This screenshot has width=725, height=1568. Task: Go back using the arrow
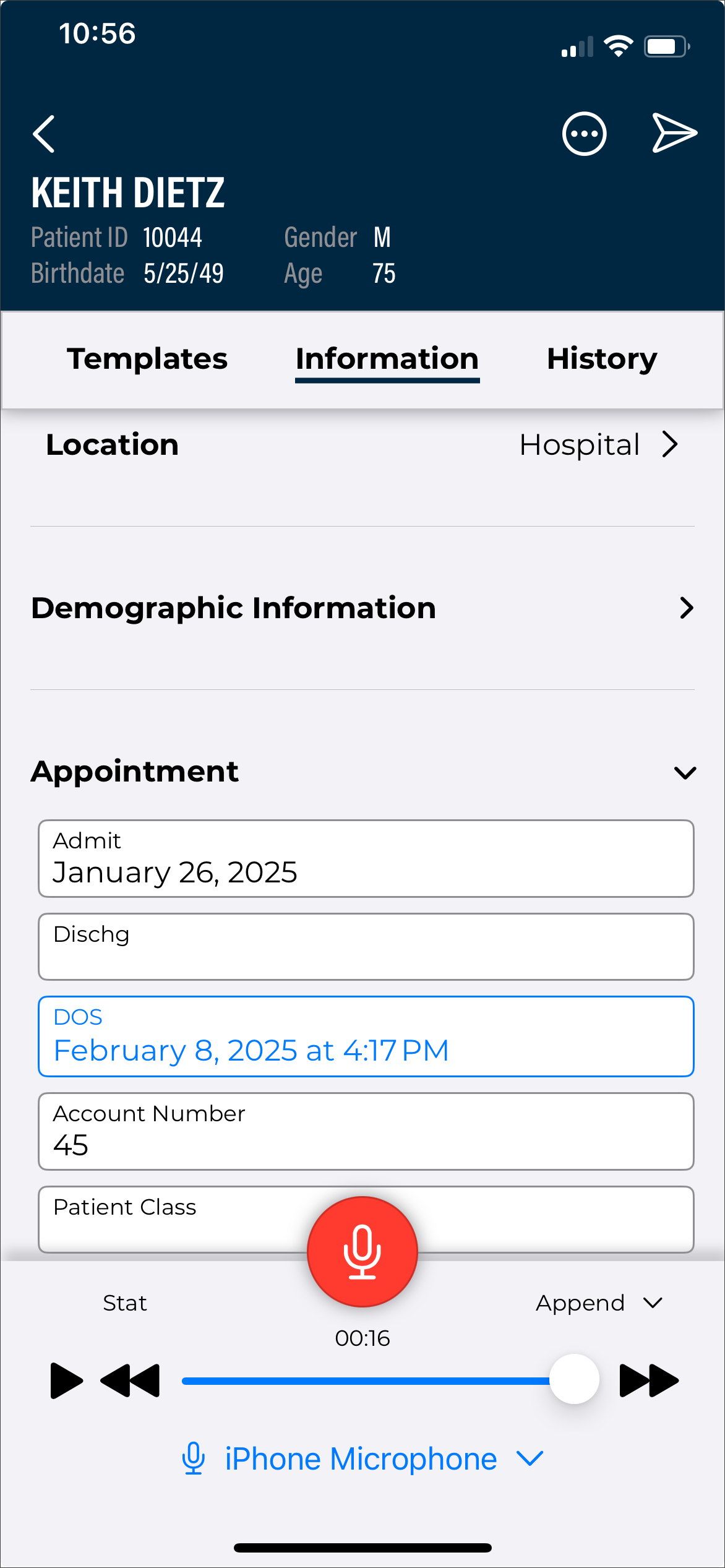tap(45, 134)
